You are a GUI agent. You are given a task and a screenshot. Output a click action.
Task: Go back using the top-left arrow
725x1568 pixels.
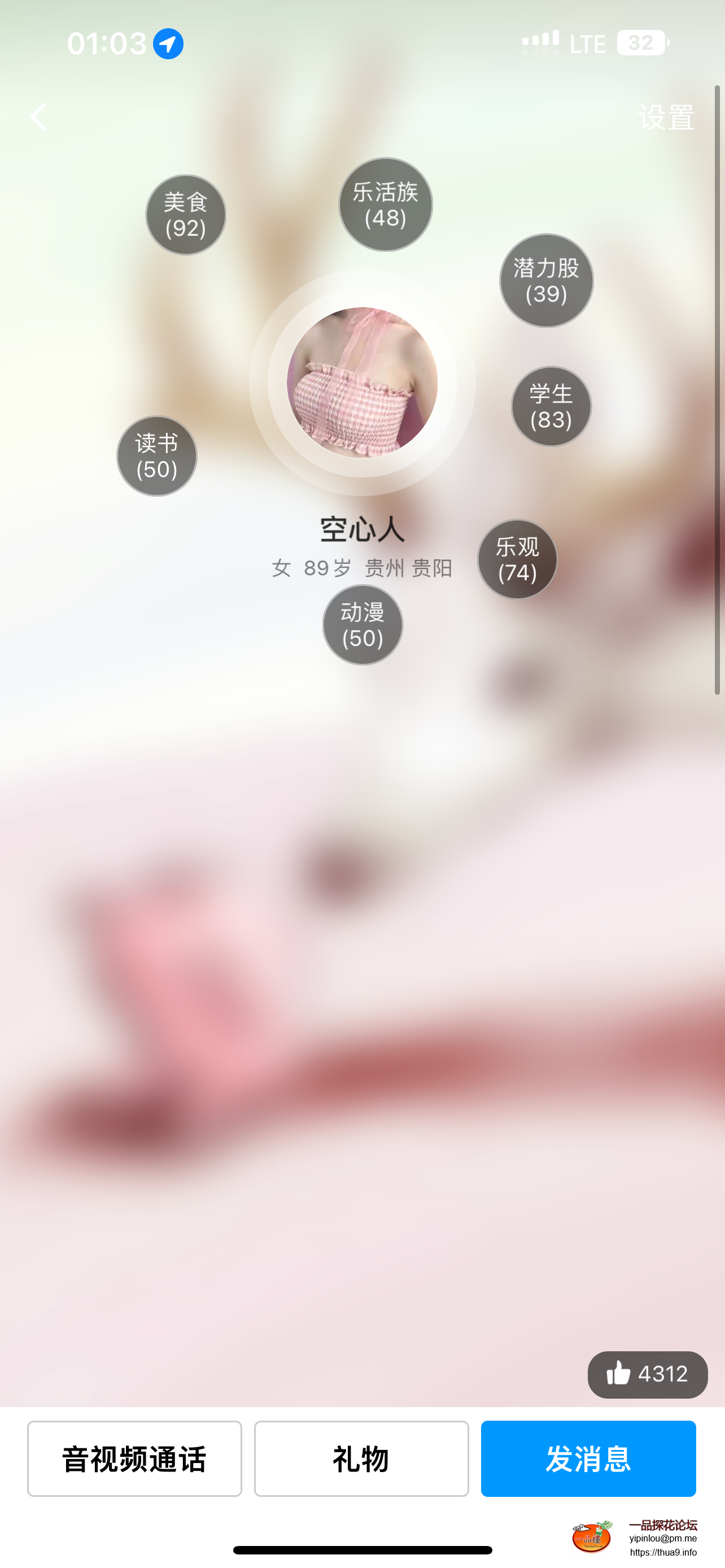point(38,117)
